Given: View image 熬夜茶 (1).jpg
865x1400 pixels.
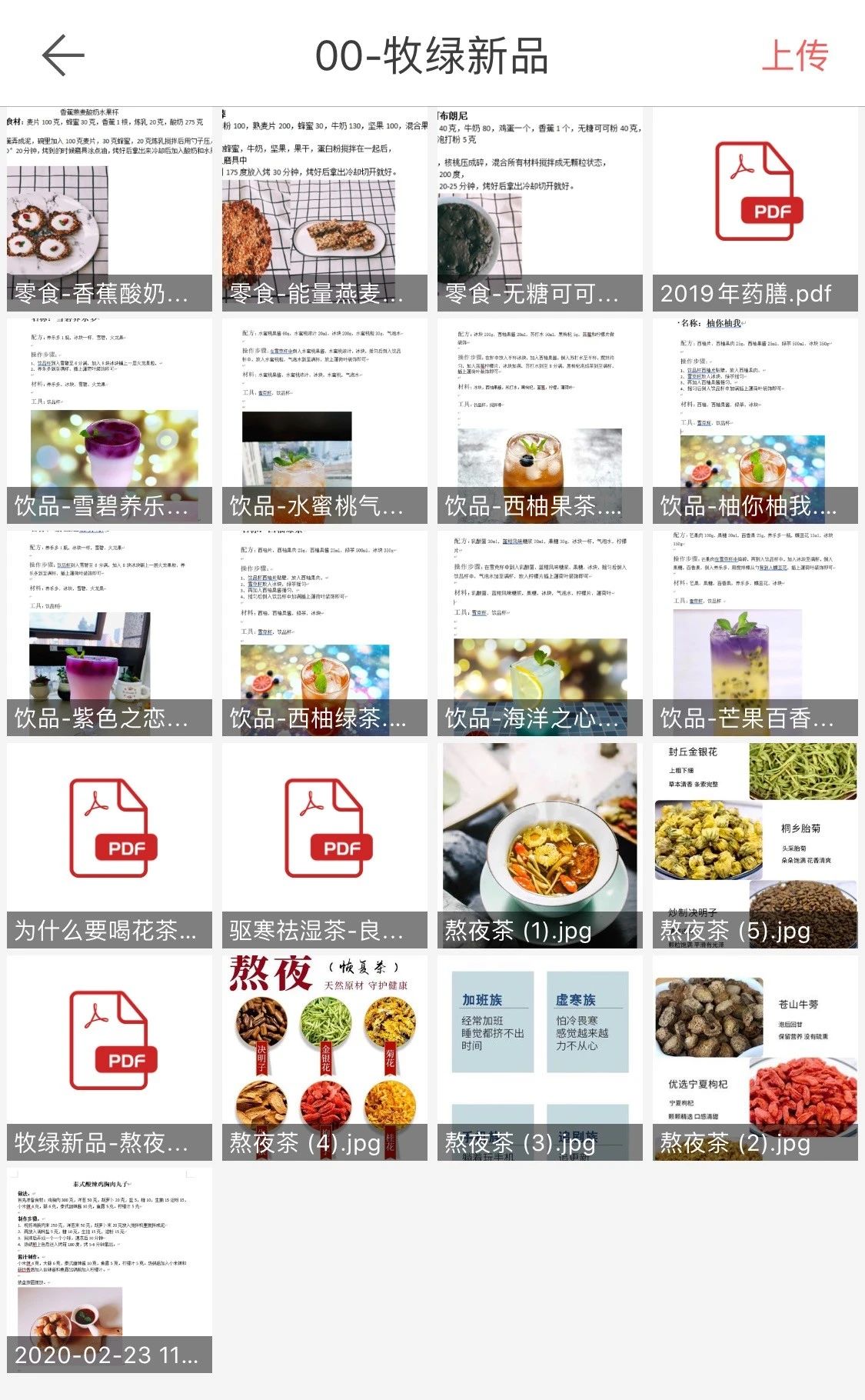Looking at the screenshot, I should point(540,846).
